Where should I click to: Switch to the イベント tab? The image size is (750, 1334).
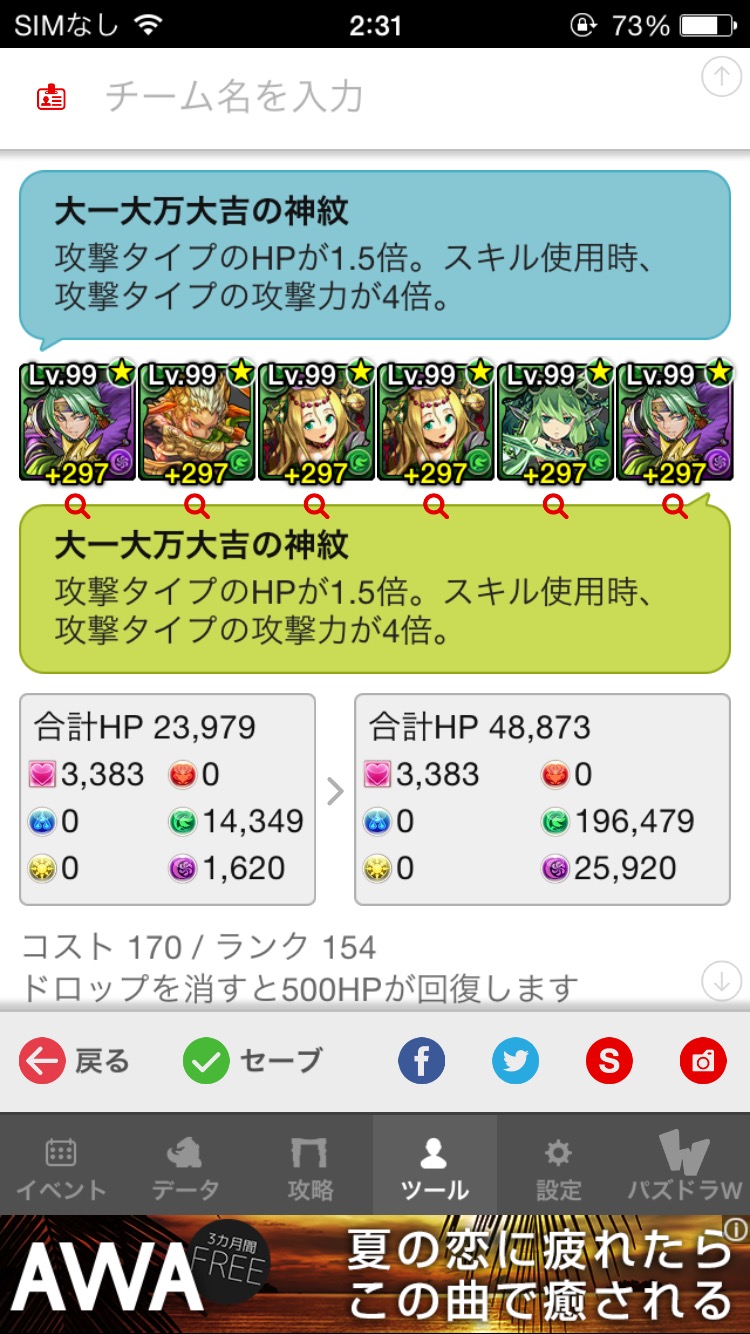point(61,1165)
